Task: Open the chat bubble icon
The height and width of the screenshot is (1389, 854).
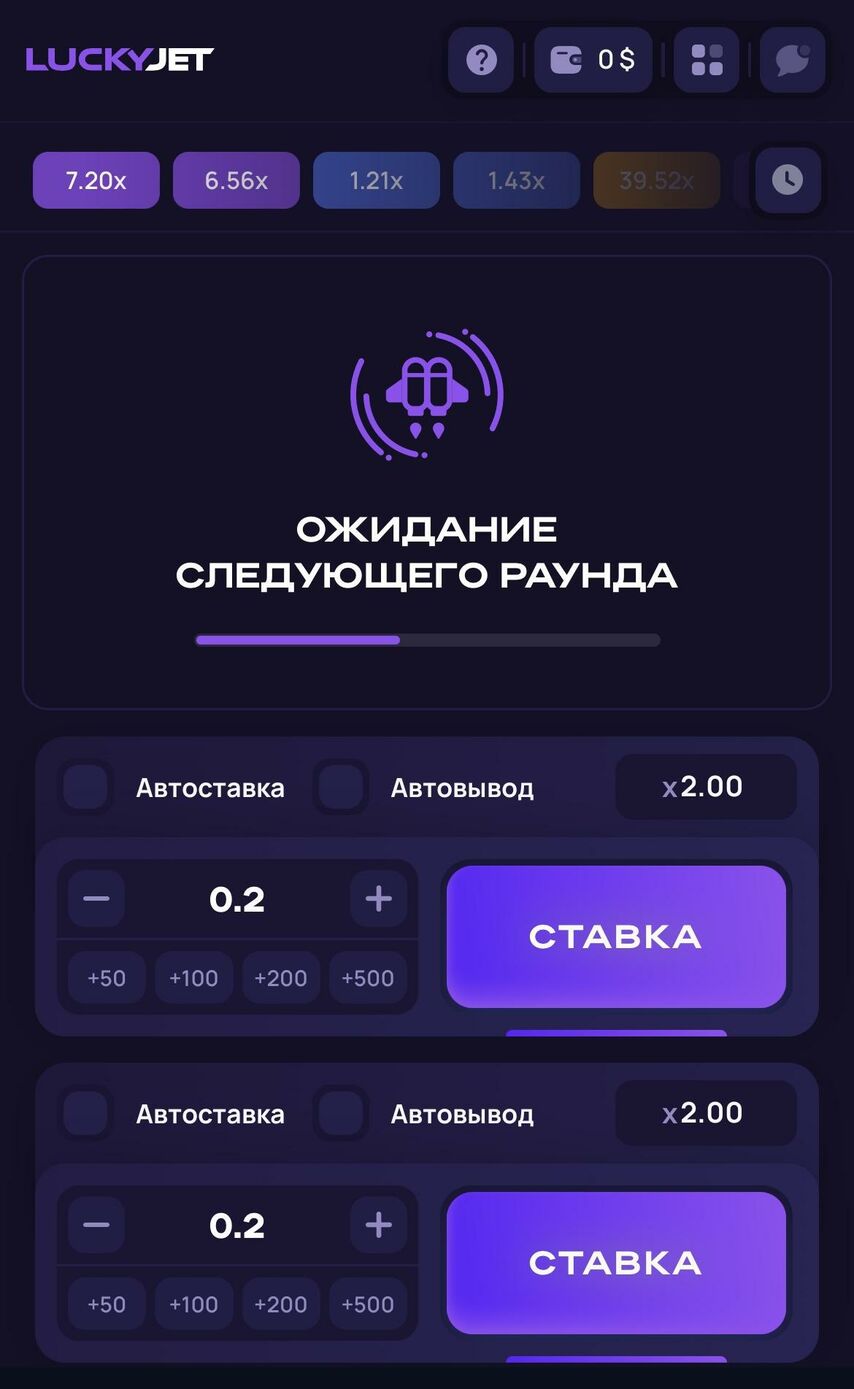Action: [793, 60]
